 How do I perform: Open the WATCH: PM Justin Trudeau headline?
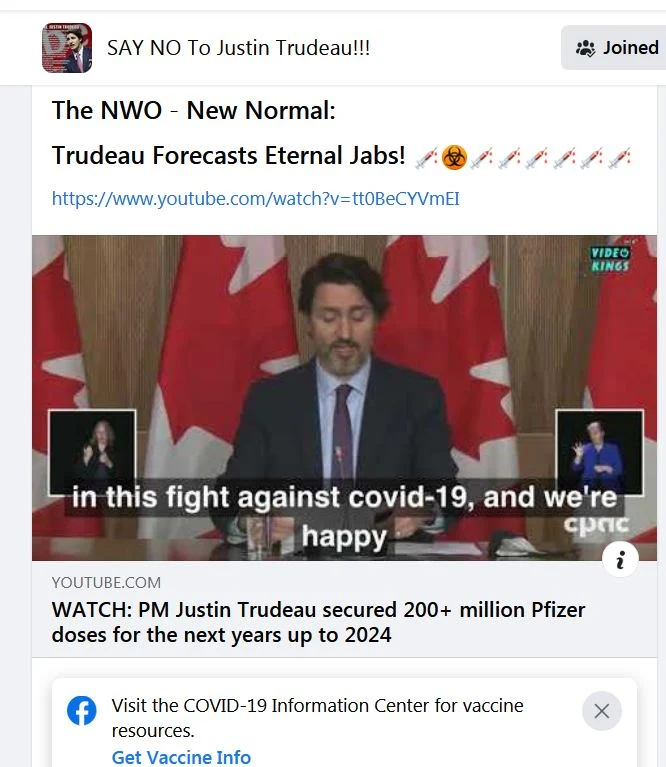click(x=318, y=622)
